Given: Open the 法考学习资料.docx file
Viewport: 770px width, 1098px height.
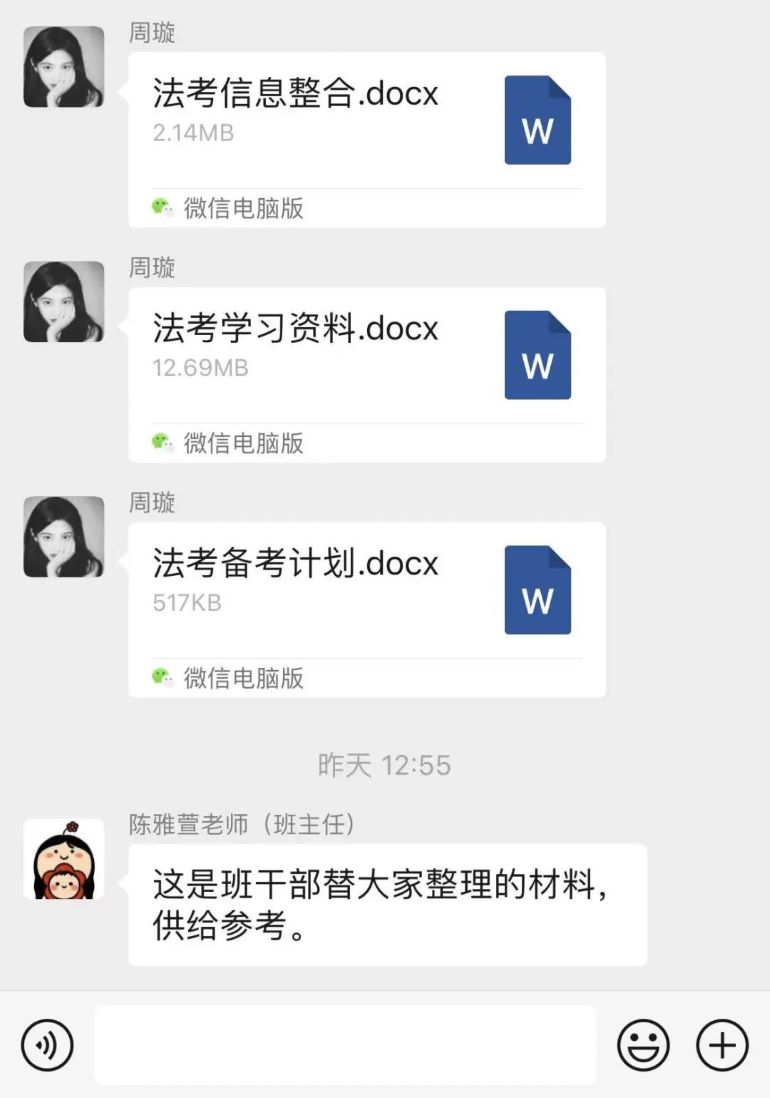Looking at the screenshot, I should point(366,357).
